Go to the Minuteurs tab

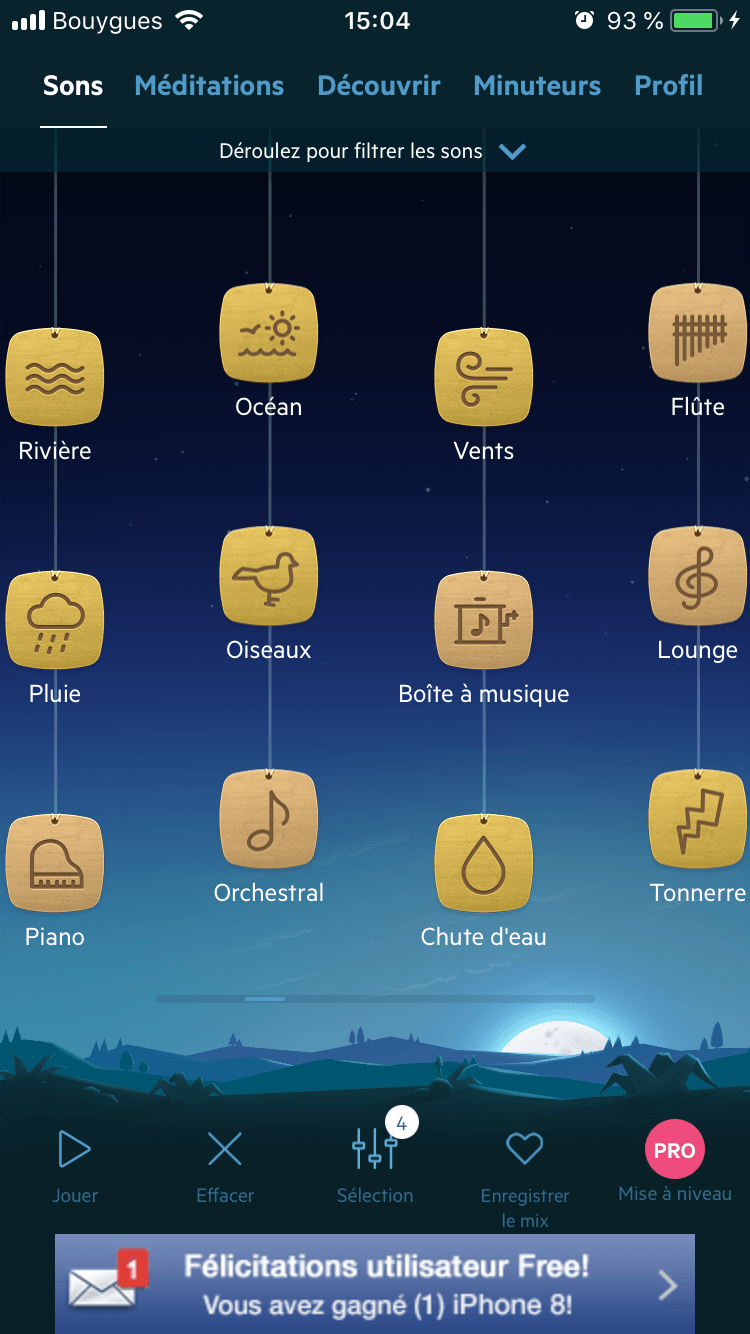click(x=537, y=86)
